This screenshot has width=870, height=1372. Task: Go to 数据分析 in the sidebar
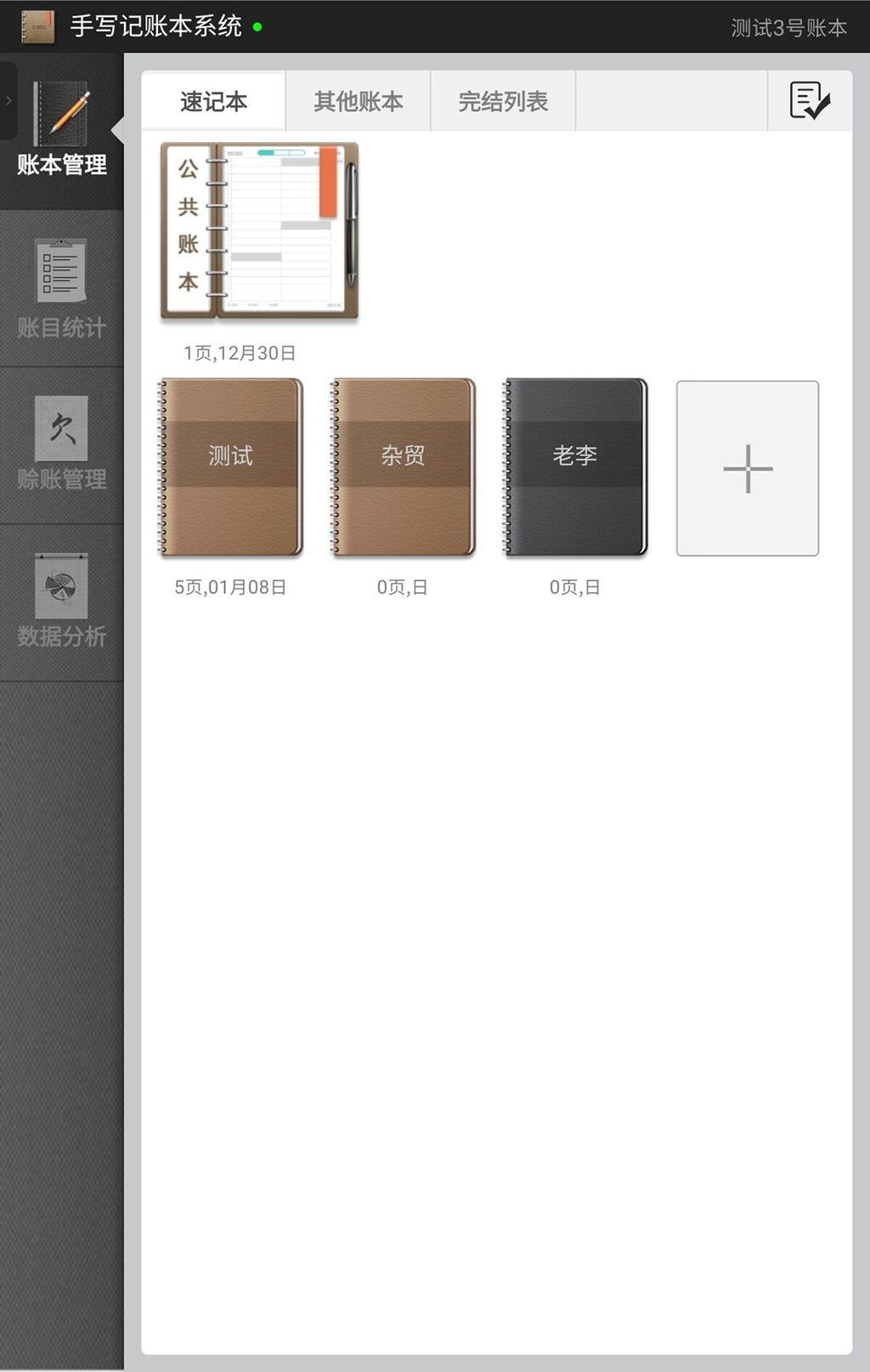(61, 601)
